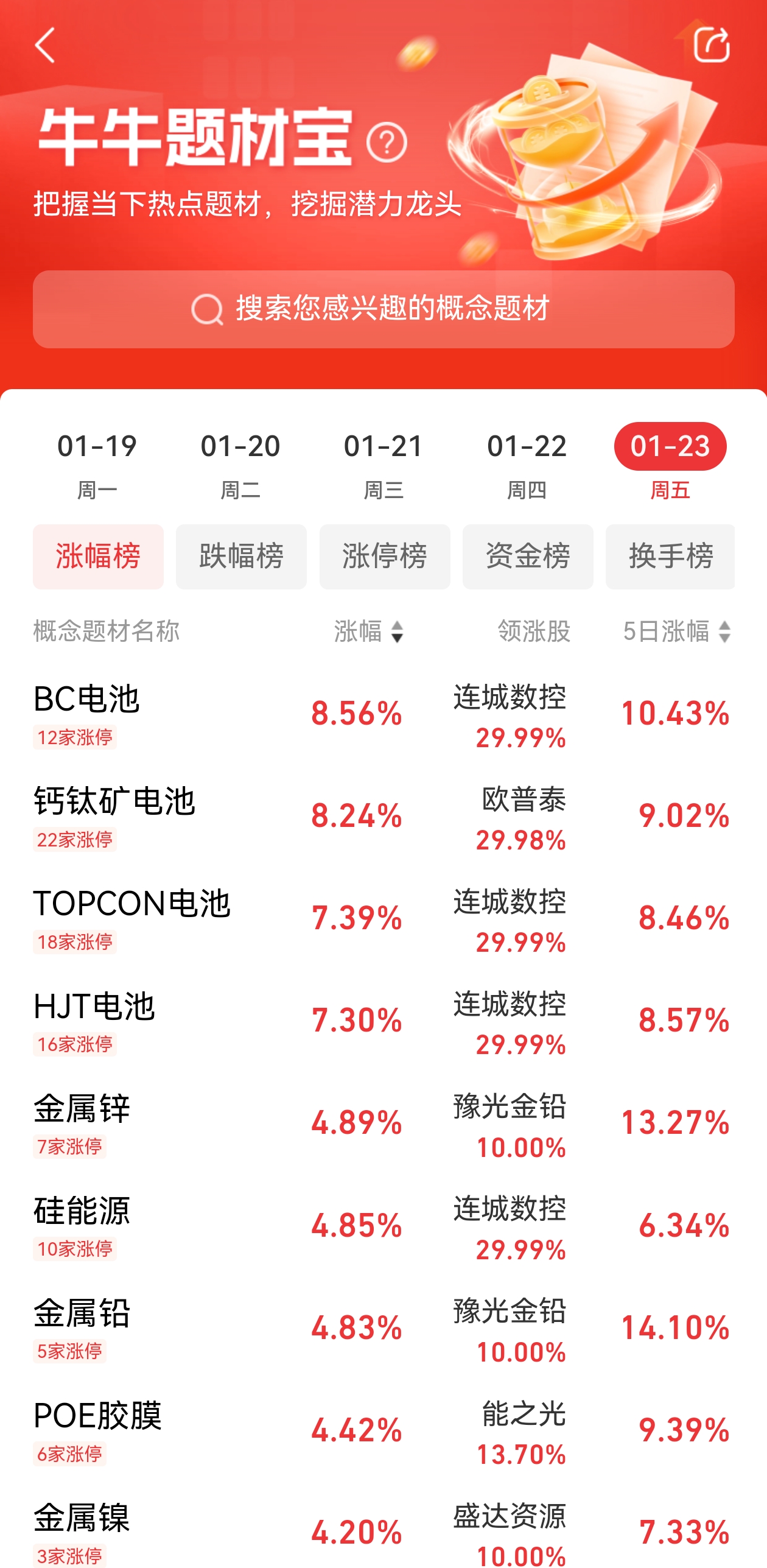Viewport: 767px width, 1568px height.
Task: Share this page
Action: pos(711,45)
